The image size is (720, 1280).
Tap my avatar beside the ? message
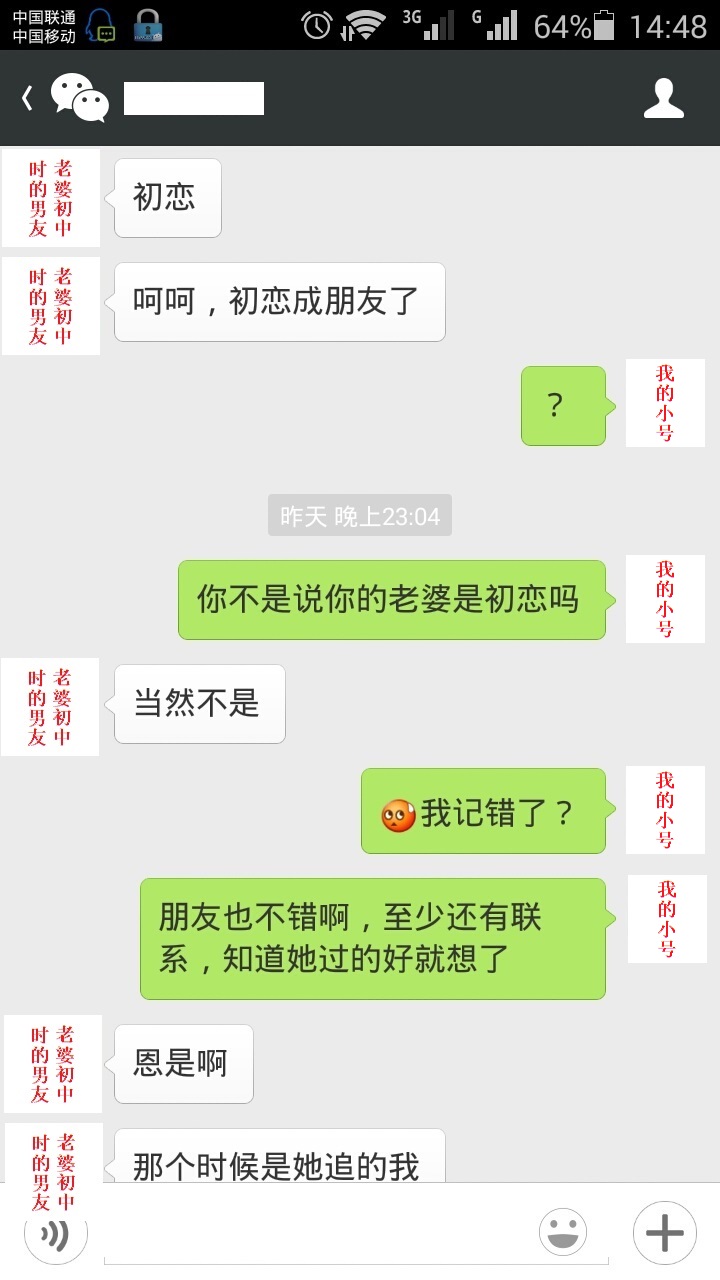[x=665, y=403]
